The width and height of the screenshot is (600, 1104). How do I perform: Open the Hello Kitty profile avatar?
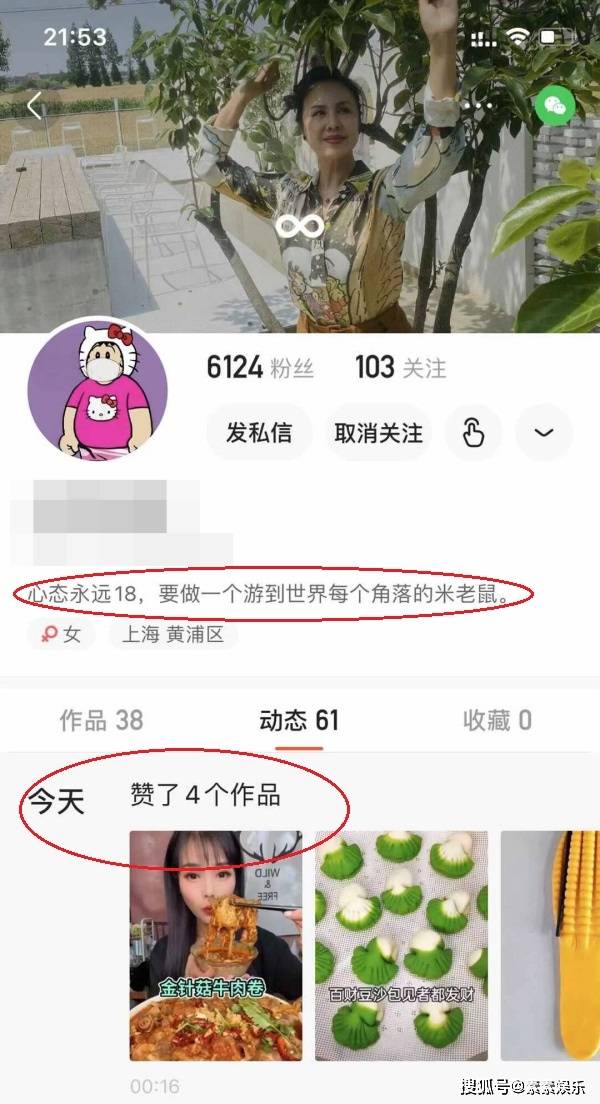click(95, 393)
